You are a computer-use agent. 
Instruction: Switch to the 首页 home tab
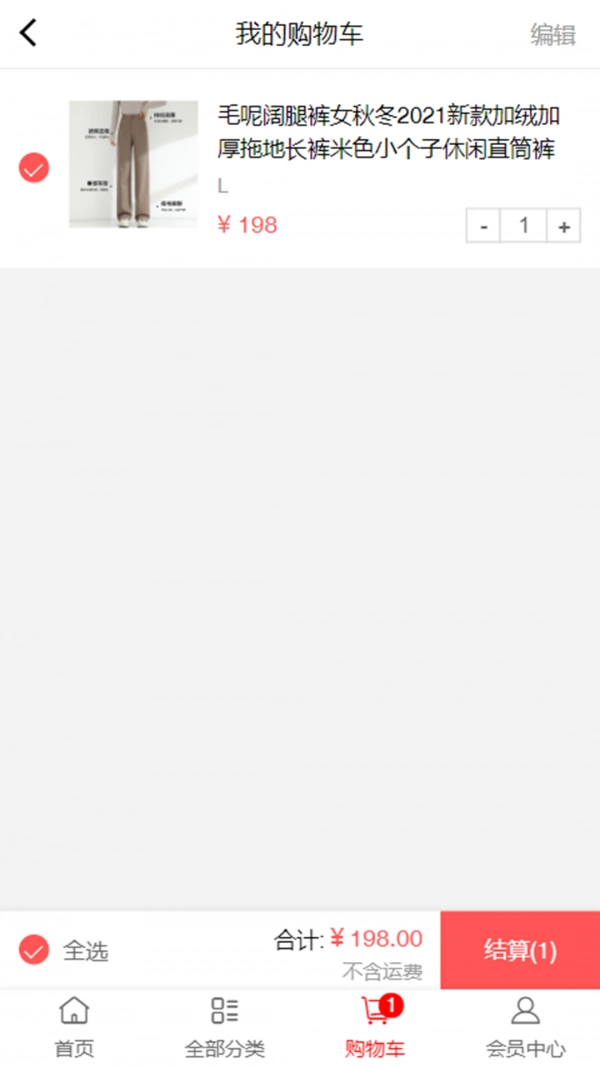pyautogui.click(x=74, y=1028)
